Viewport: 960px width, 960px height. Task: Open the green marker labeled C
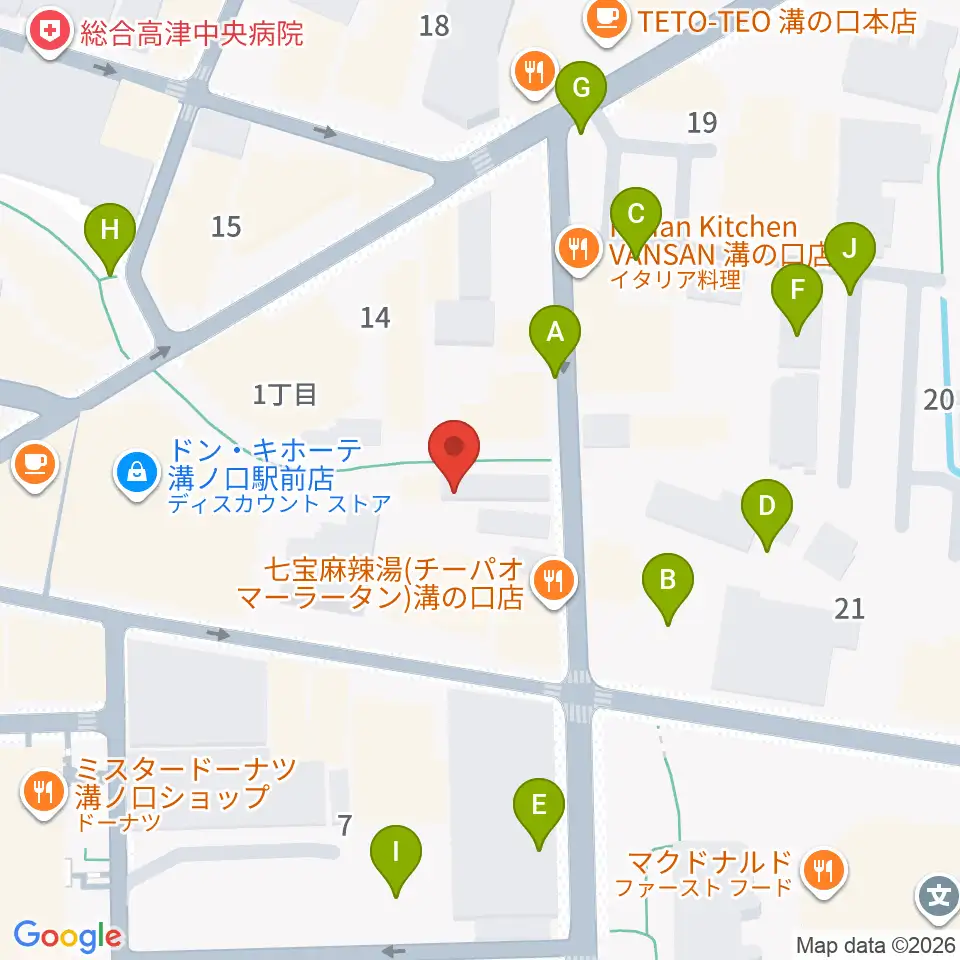point(636,223)
